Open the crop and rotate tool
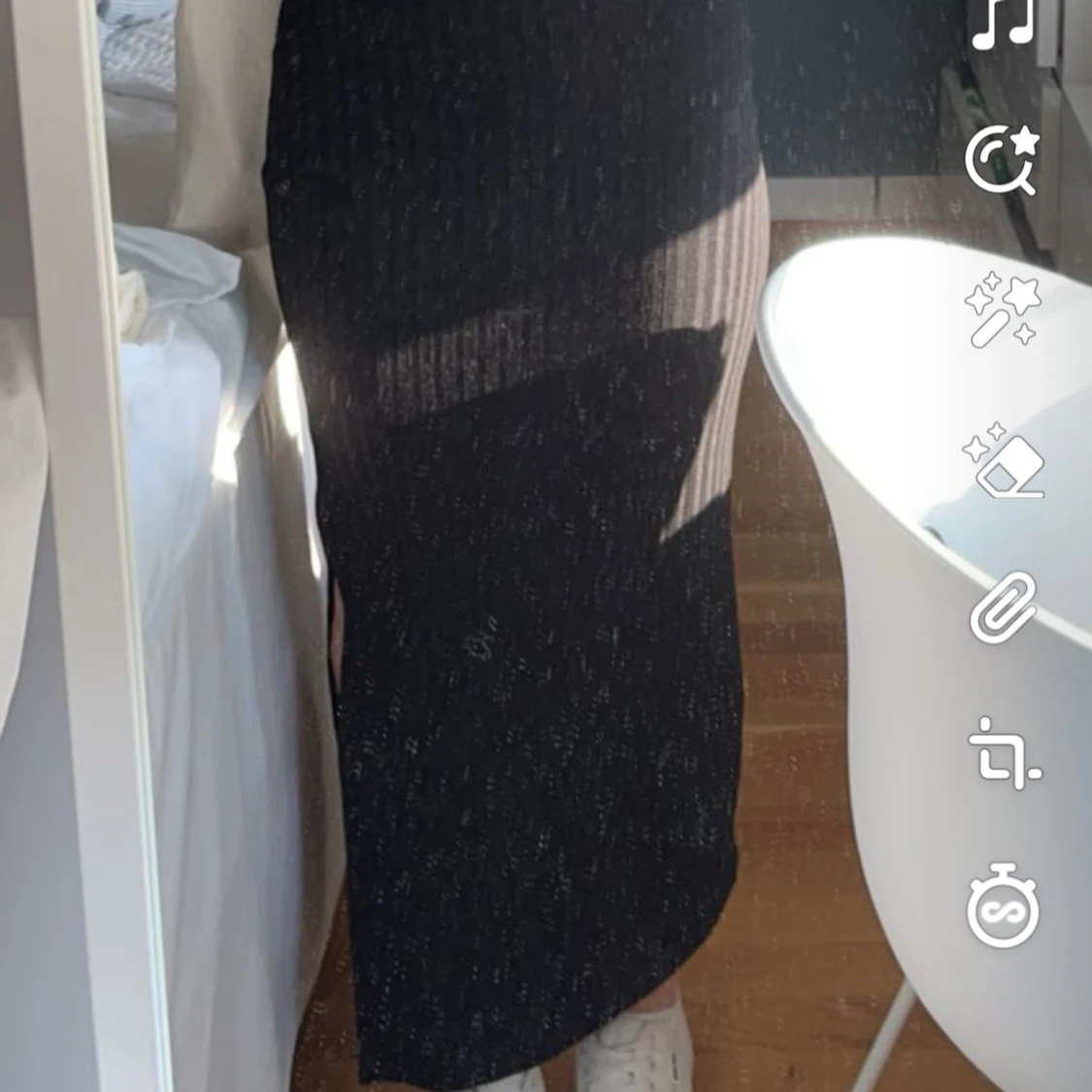 coord(1004,753)
